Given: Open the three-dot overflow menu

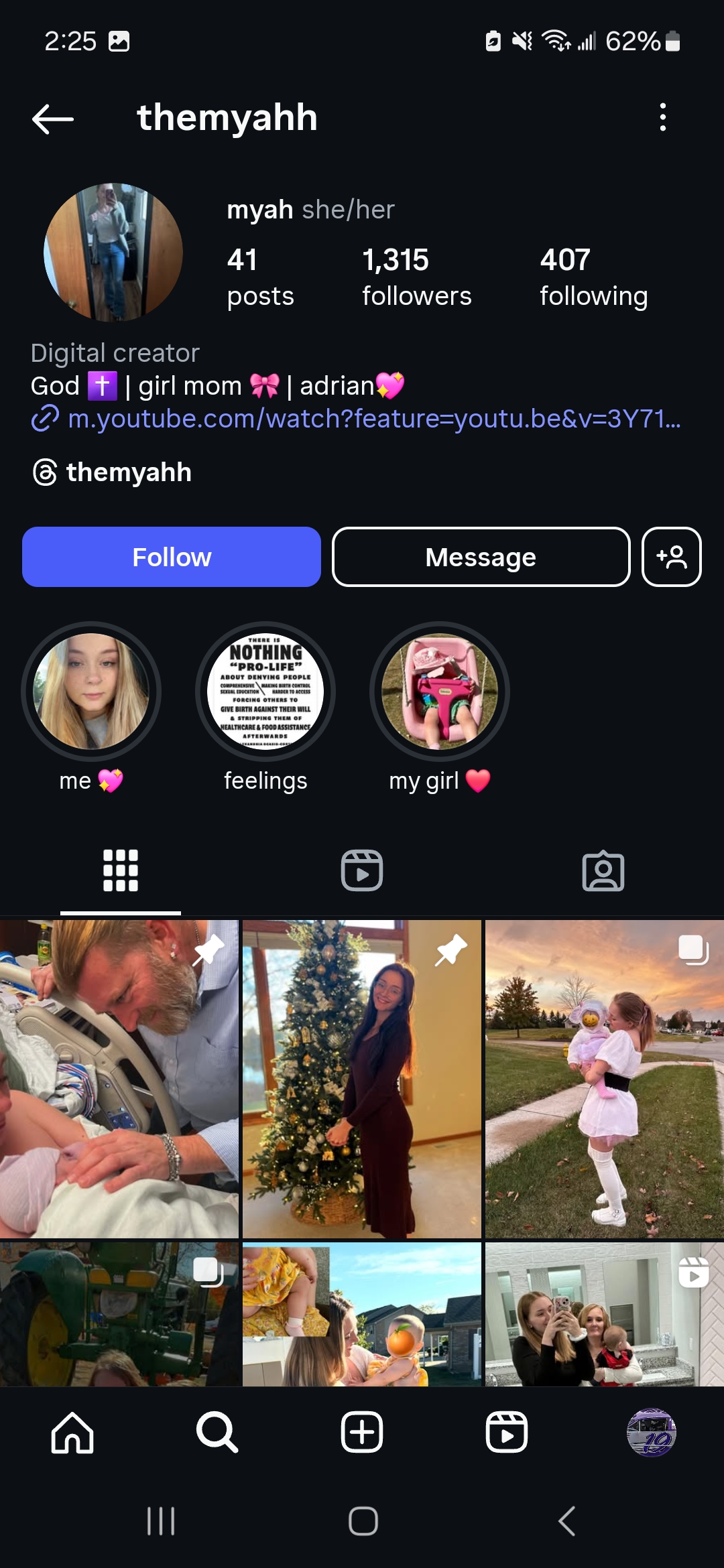Looking at the screenshot, I should (x=662, y=117).
